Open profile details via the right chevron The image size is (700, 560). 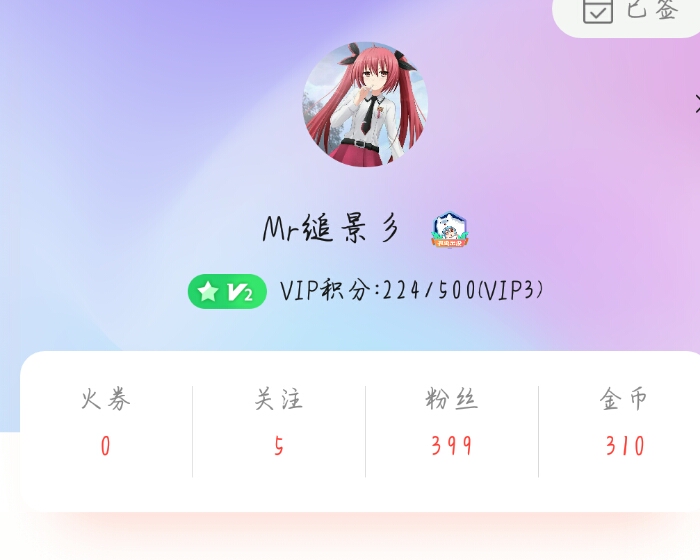pyautogui.click(x=696, y=102)
